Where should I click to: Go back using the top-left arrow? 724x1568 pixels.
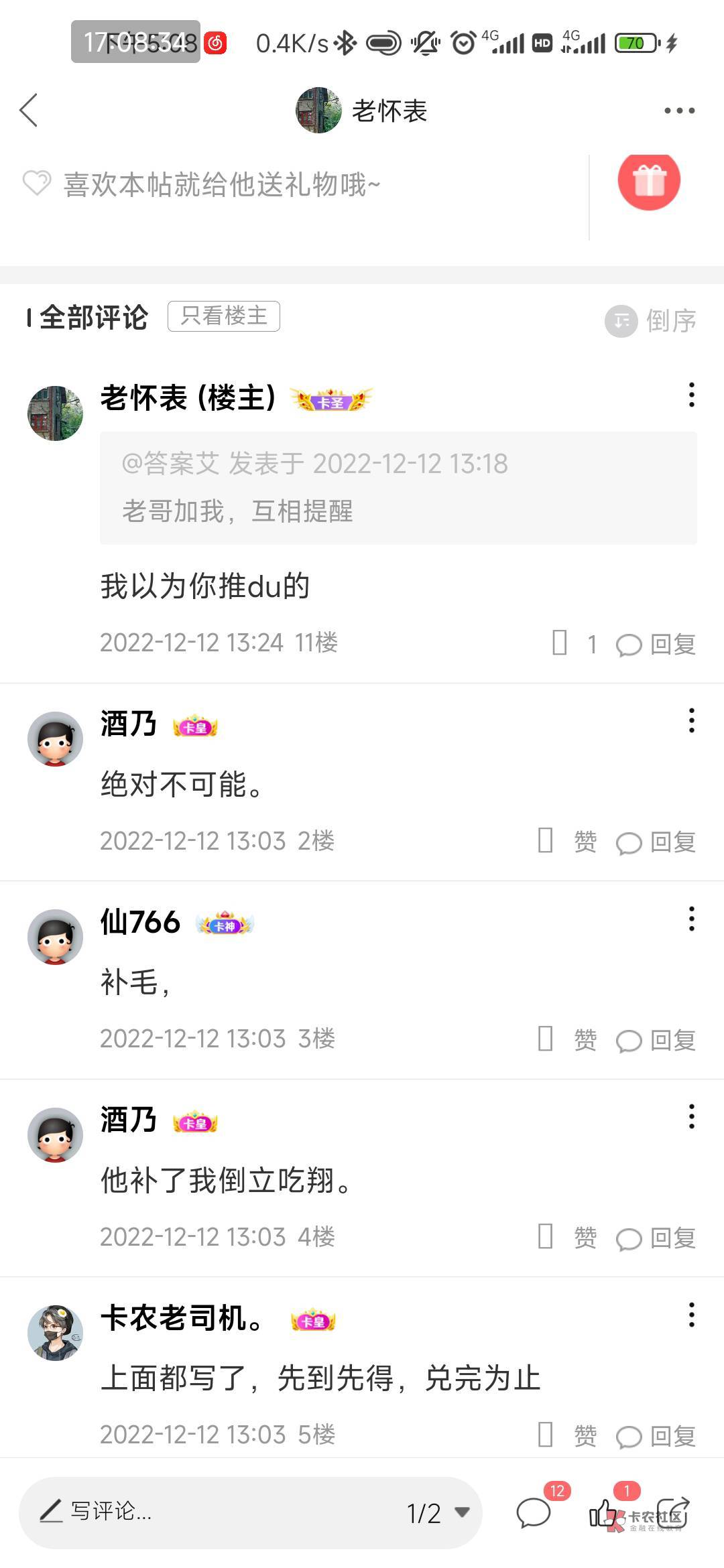tap(29, 111)
